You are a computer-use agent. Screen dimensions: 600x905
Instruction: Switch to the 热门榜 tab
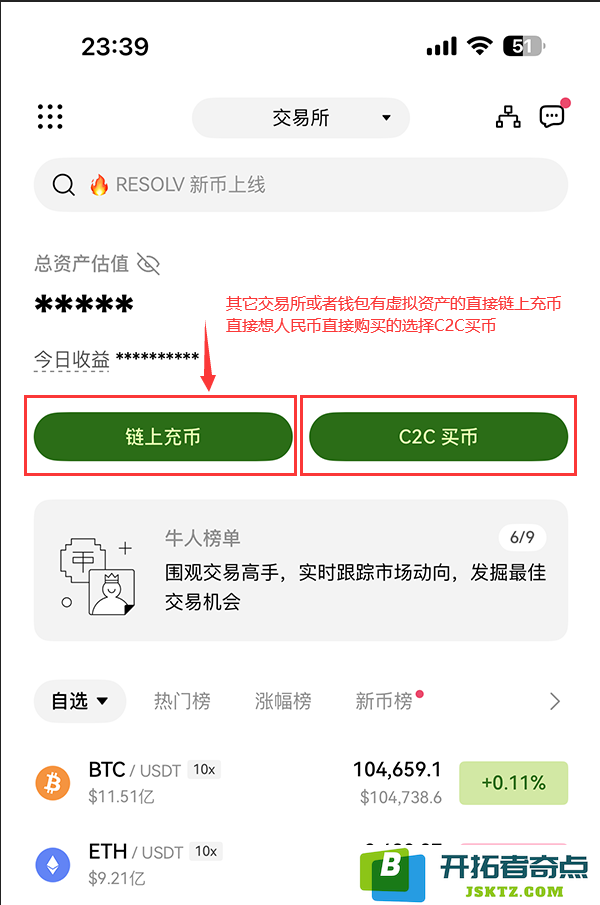tap(182, 701)
